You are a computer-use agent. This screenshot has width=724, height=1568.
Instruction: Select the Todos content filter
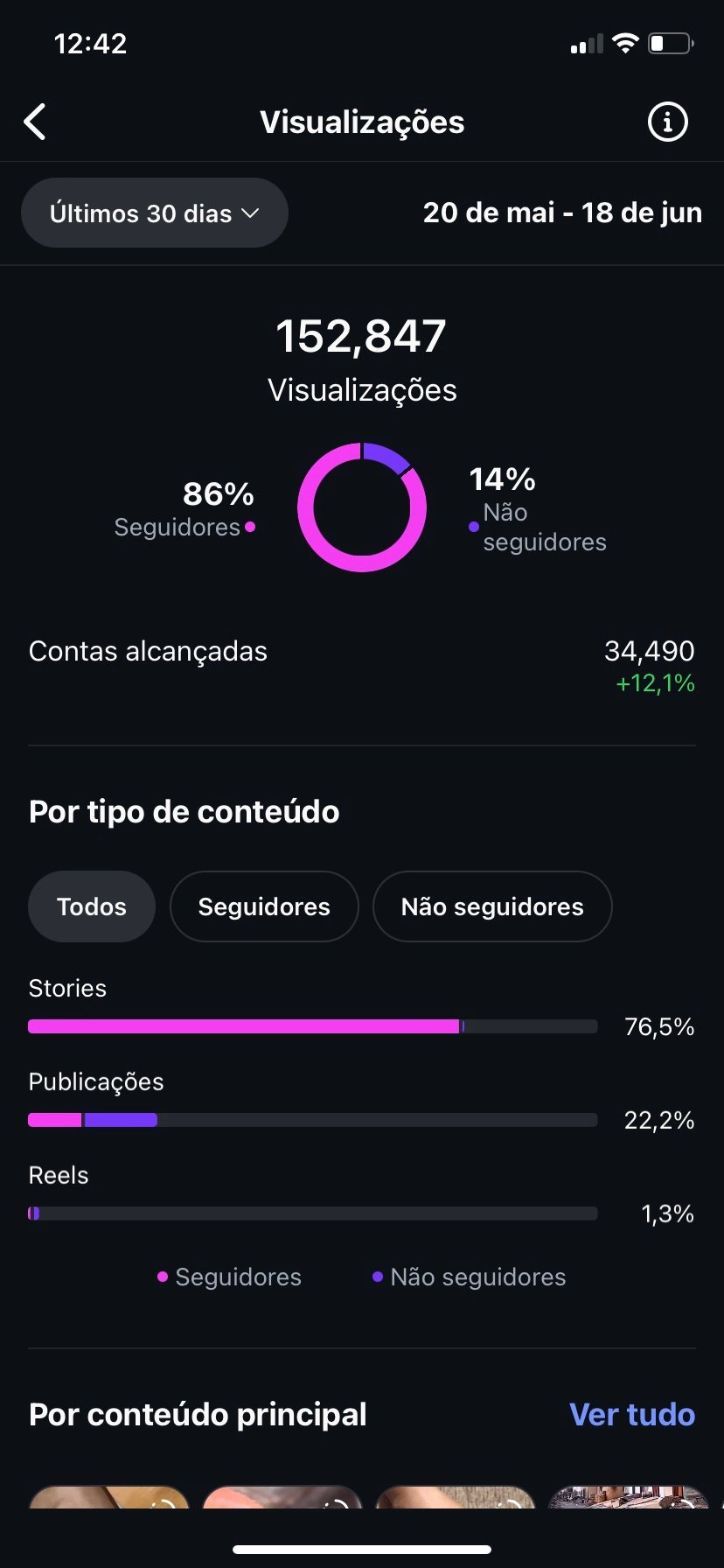[x=92, y=906]
